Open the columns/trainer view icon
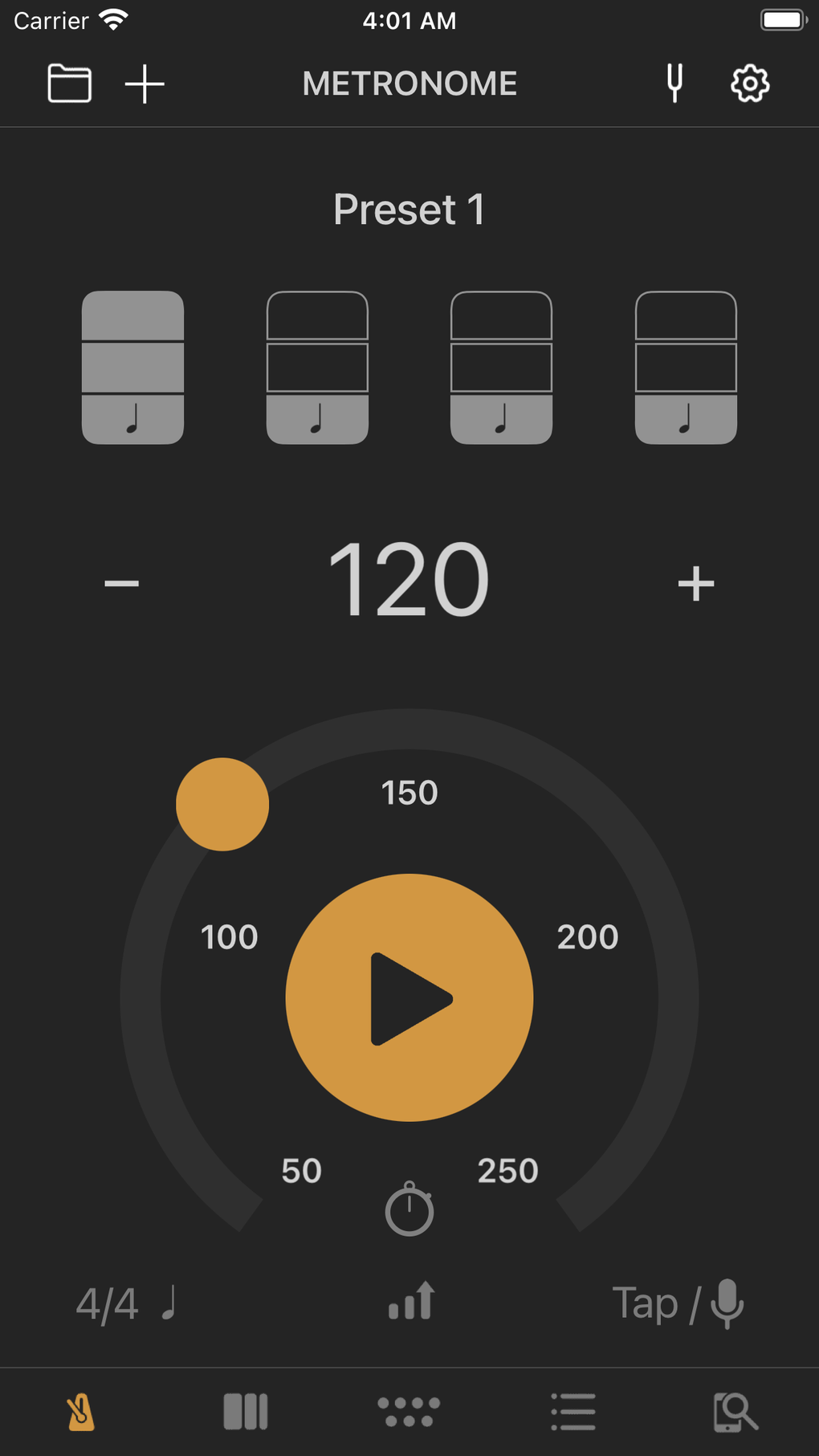Viewport: 819px width, 1456px height. (245, 1412)
